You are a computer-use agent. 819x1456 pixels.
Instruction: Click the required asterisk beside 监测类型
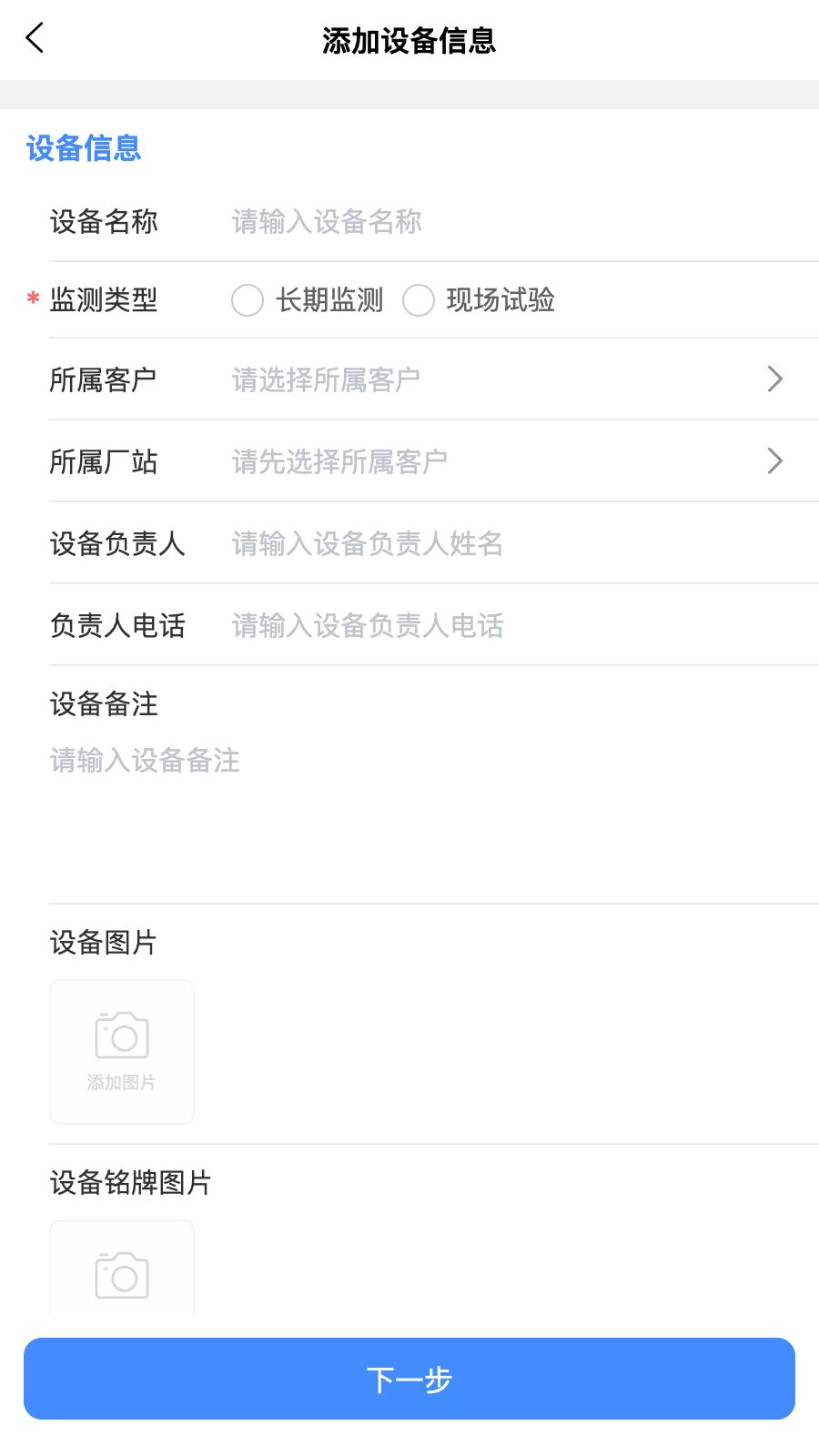point(33,296)
